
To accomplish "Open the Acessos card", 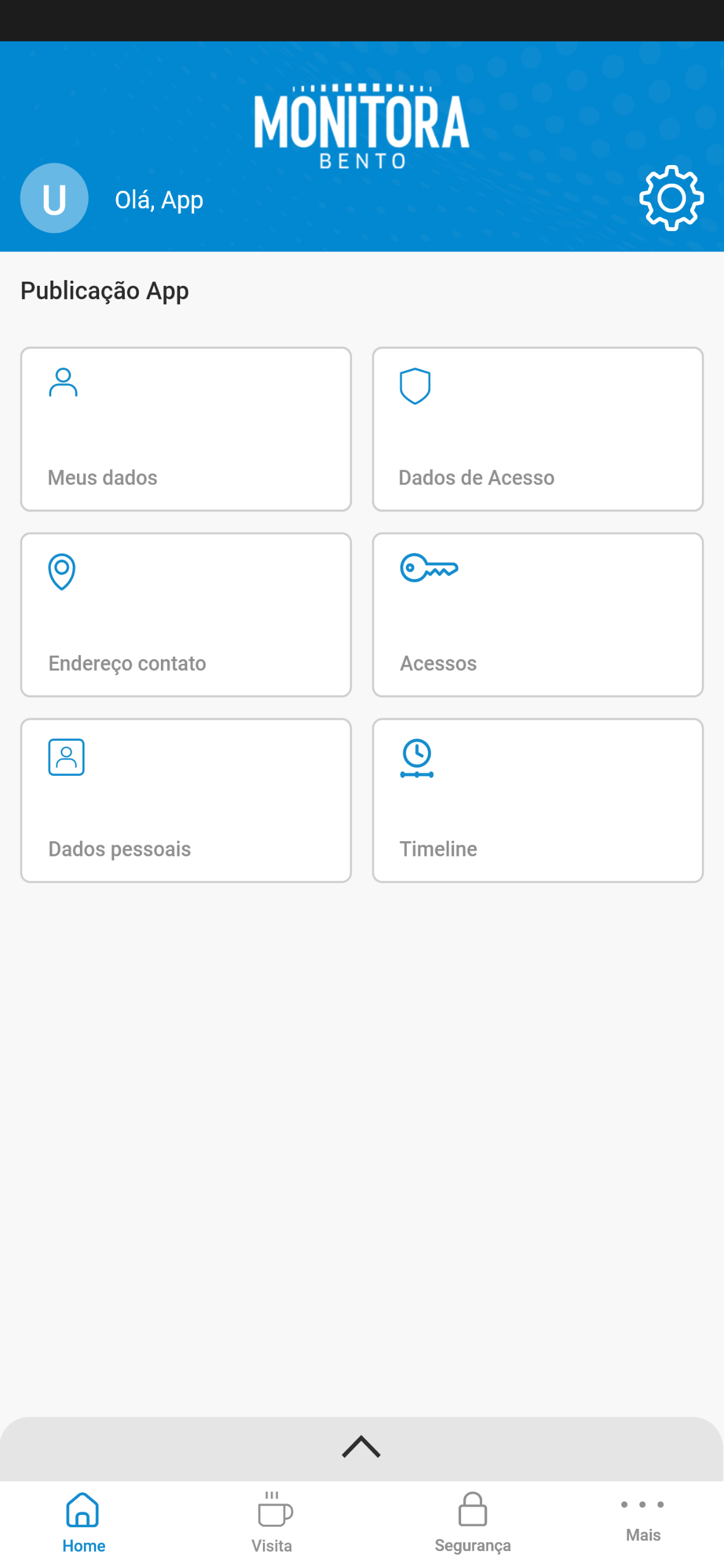I will (x=538, y=615).
